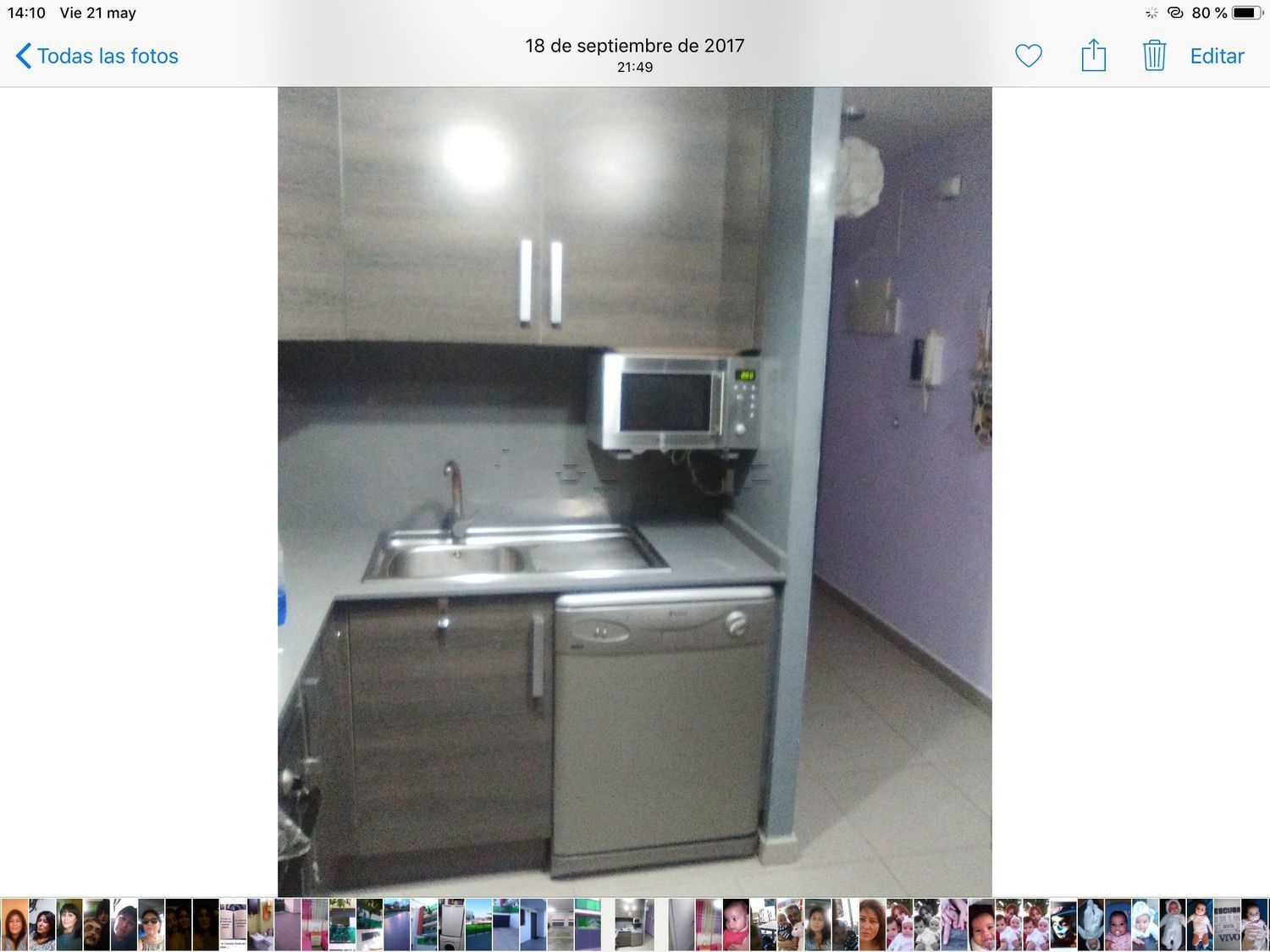
Task: Jump to the VIVO text poster thumbnail
Action: (1227, 925)
